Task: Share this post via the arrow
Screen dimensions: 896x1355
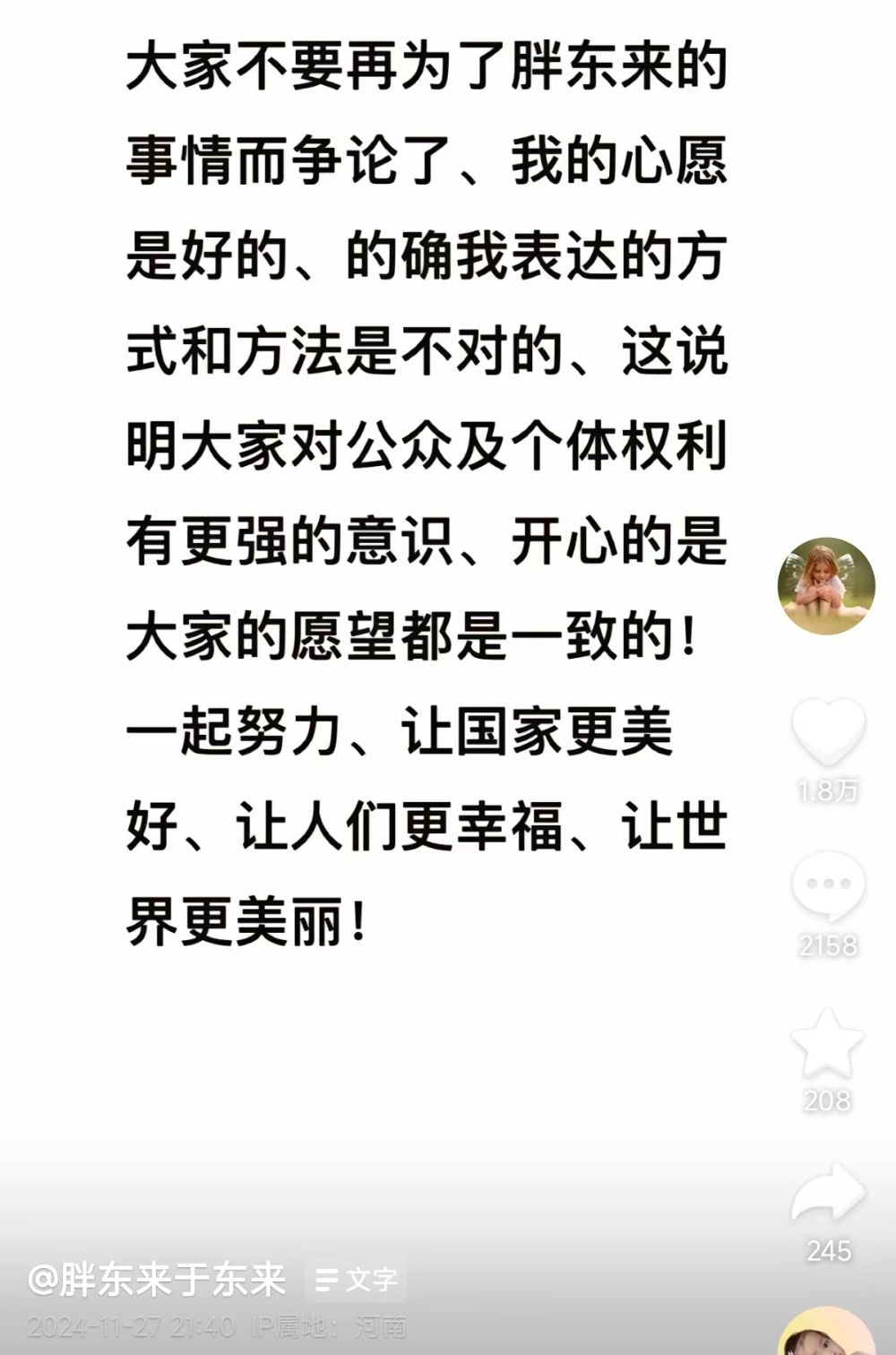Action: point(828,1195)
